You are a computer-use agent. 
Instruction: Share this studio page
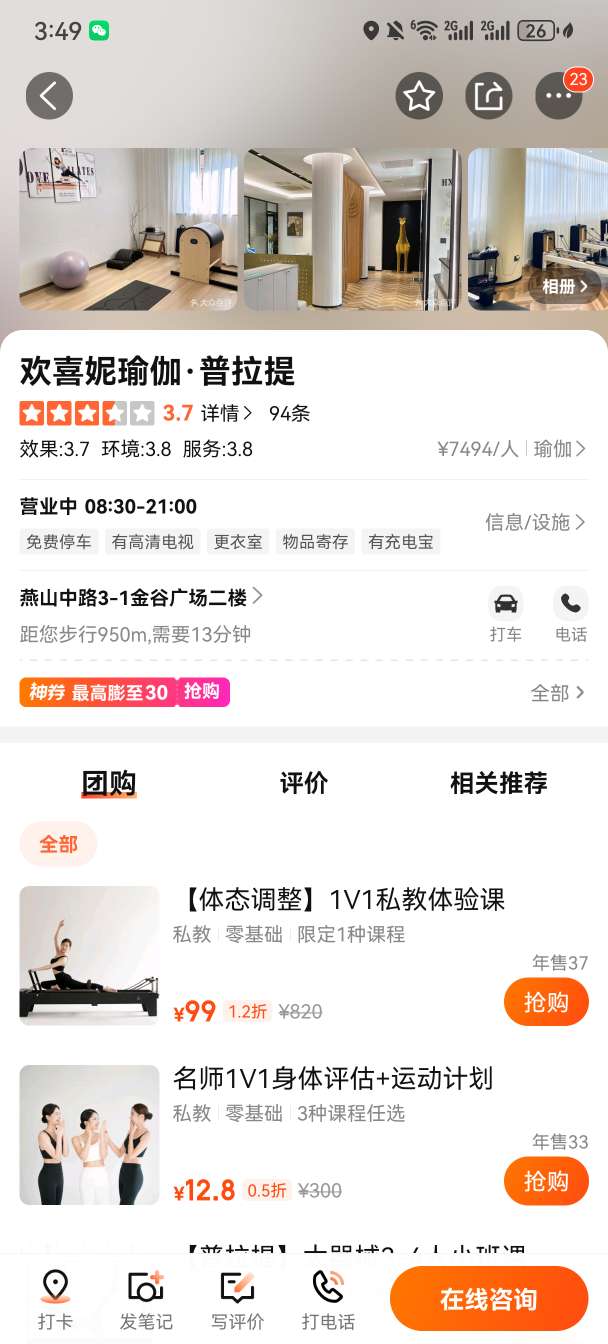489,97
